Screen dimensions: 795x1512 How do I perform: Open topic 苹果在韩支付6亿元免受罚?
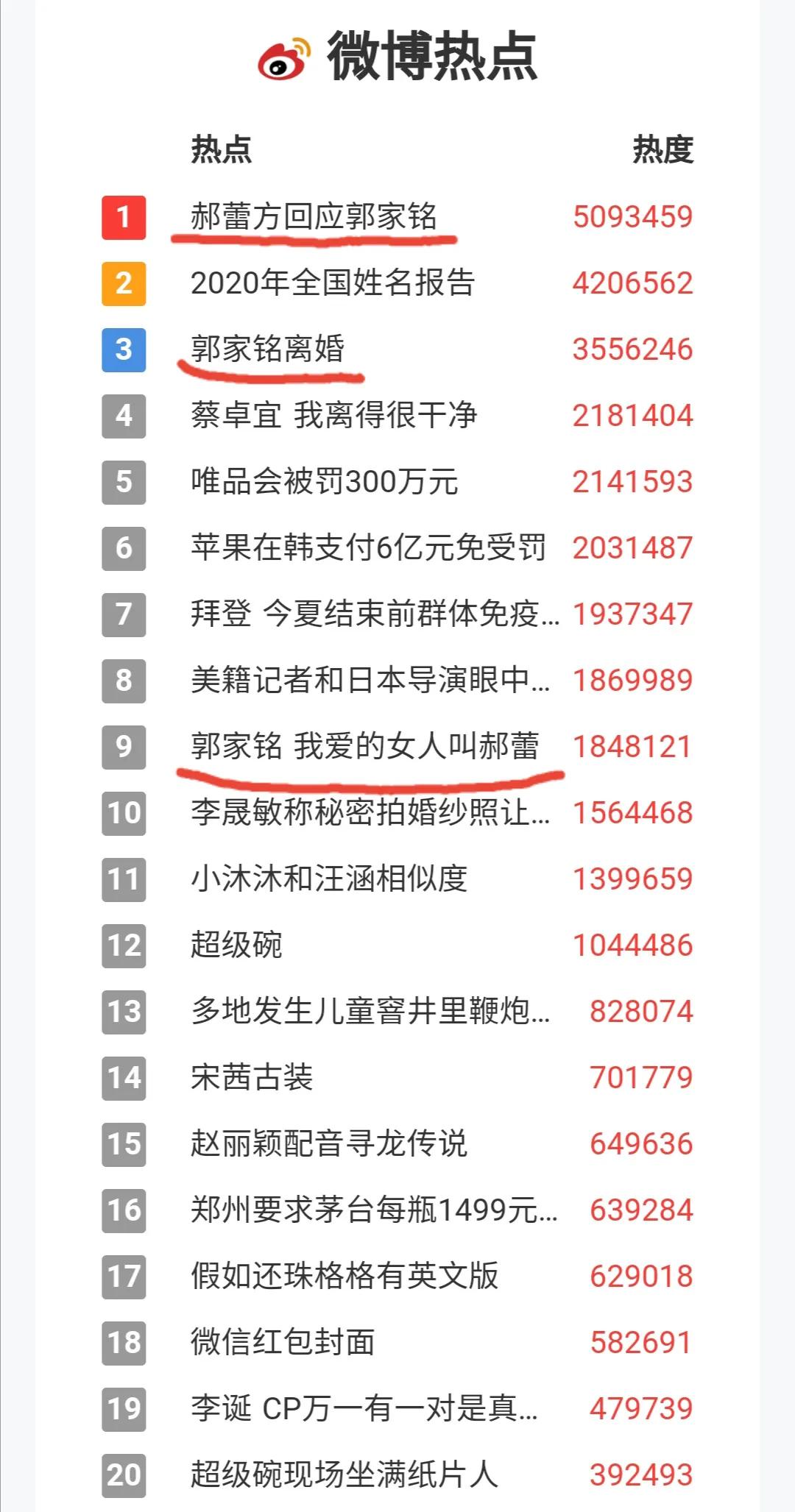click(x=368, y=547)
